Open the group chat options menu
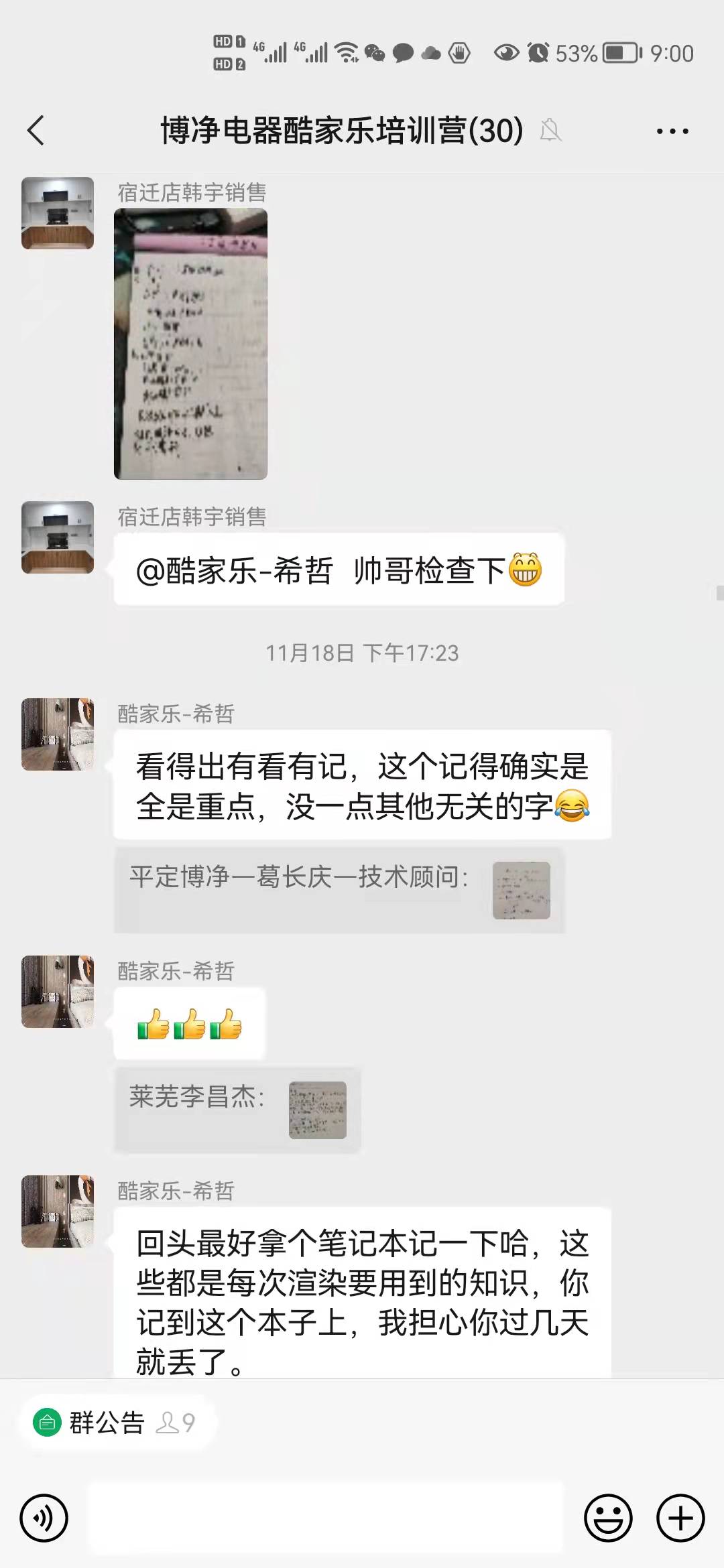Viewport: 724px width, 1568px height. coord(672,131)
